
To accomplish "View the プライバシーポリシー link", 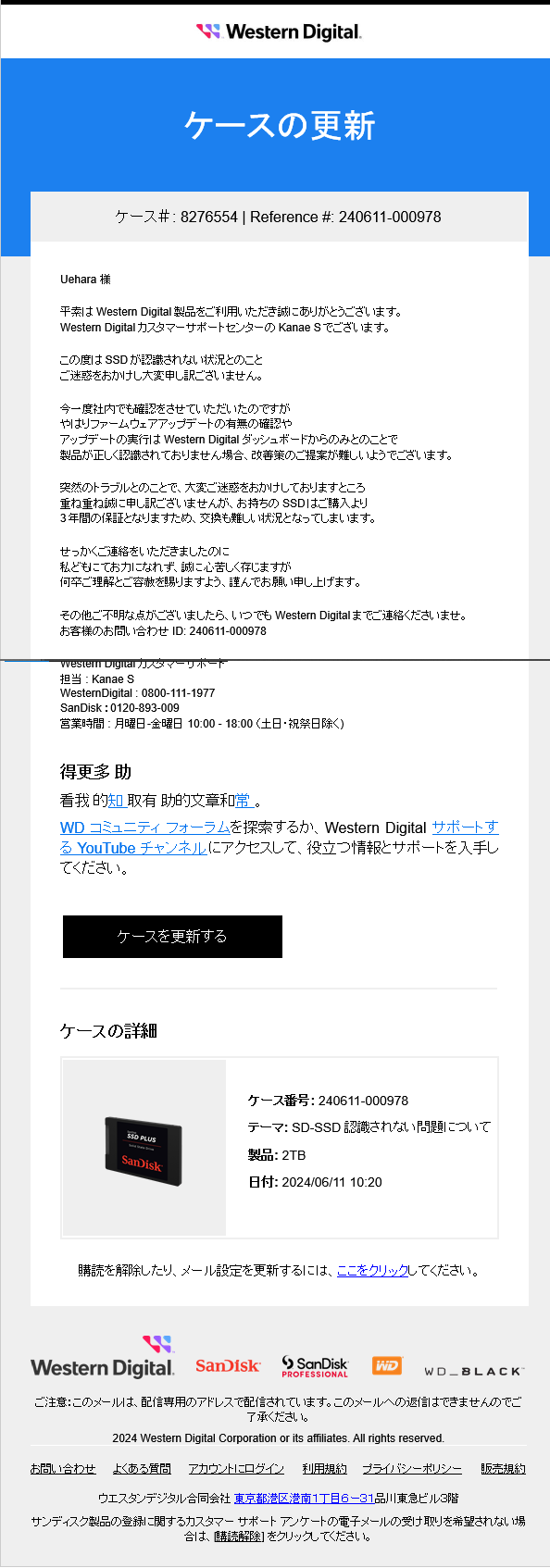I will pyautogui.click(x=412, y=1469).
